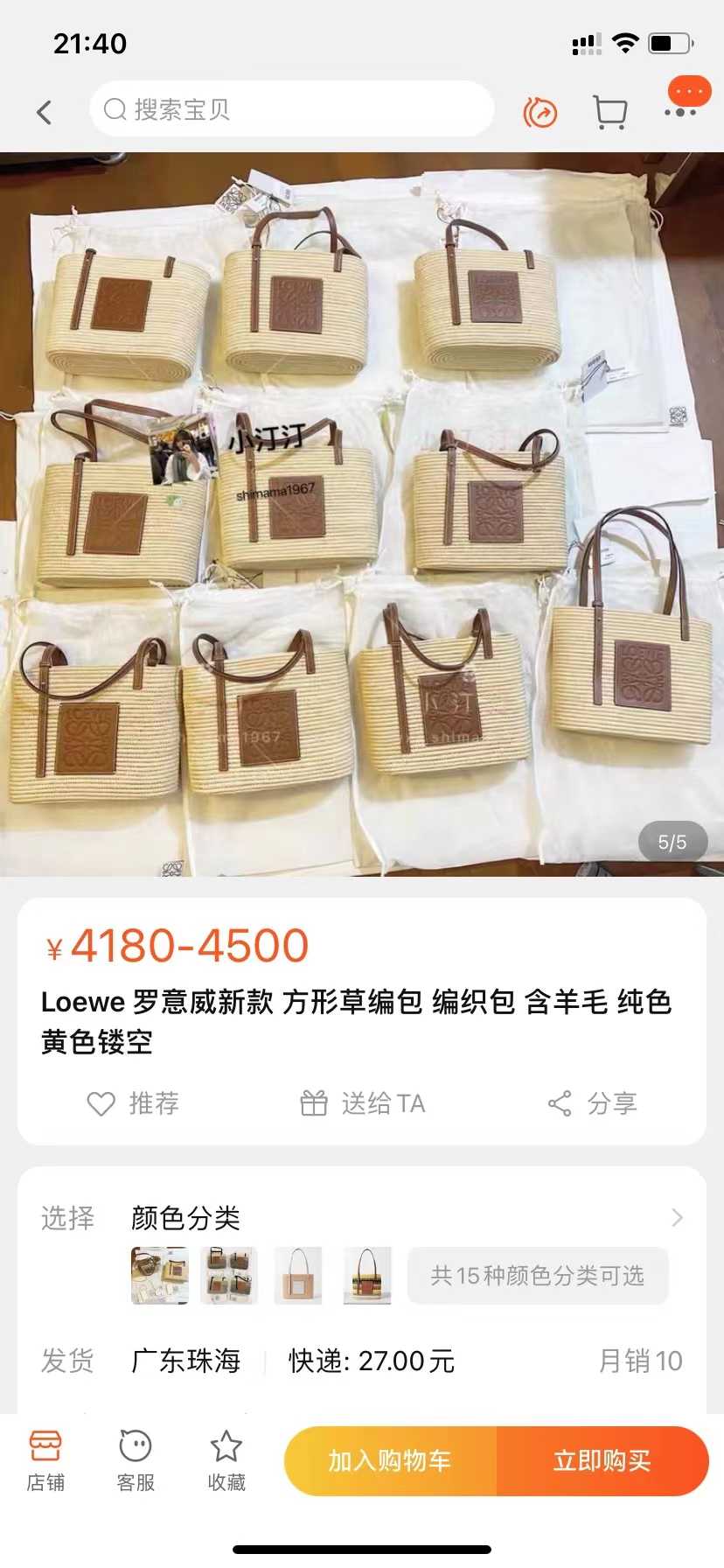Go back with the back arrow
This screenshot has width=724, height=1568.
45,112
